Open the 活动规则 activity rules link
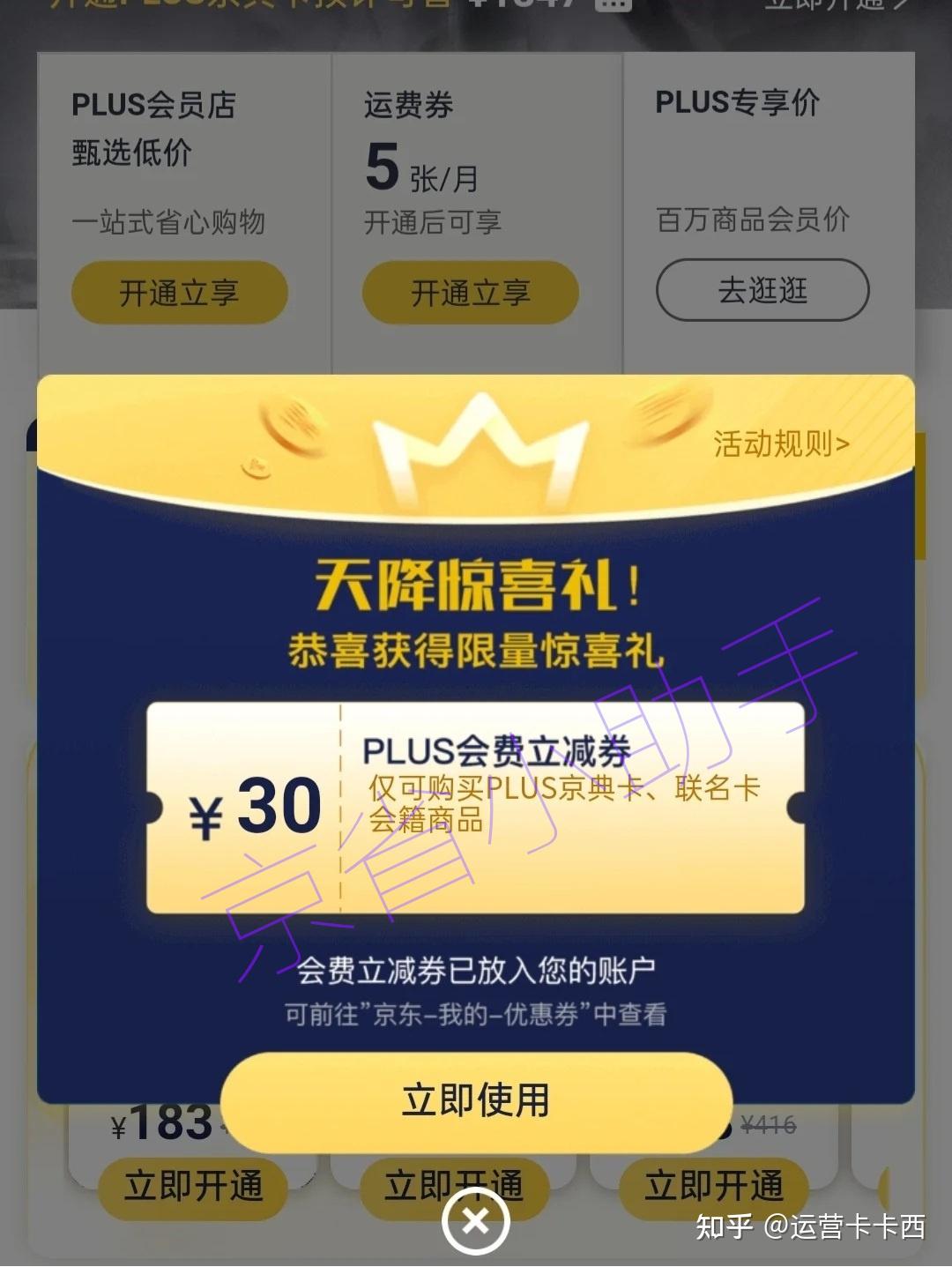Image resolution: width=952 pixels, height=1267 pixels. click(781, 443)
